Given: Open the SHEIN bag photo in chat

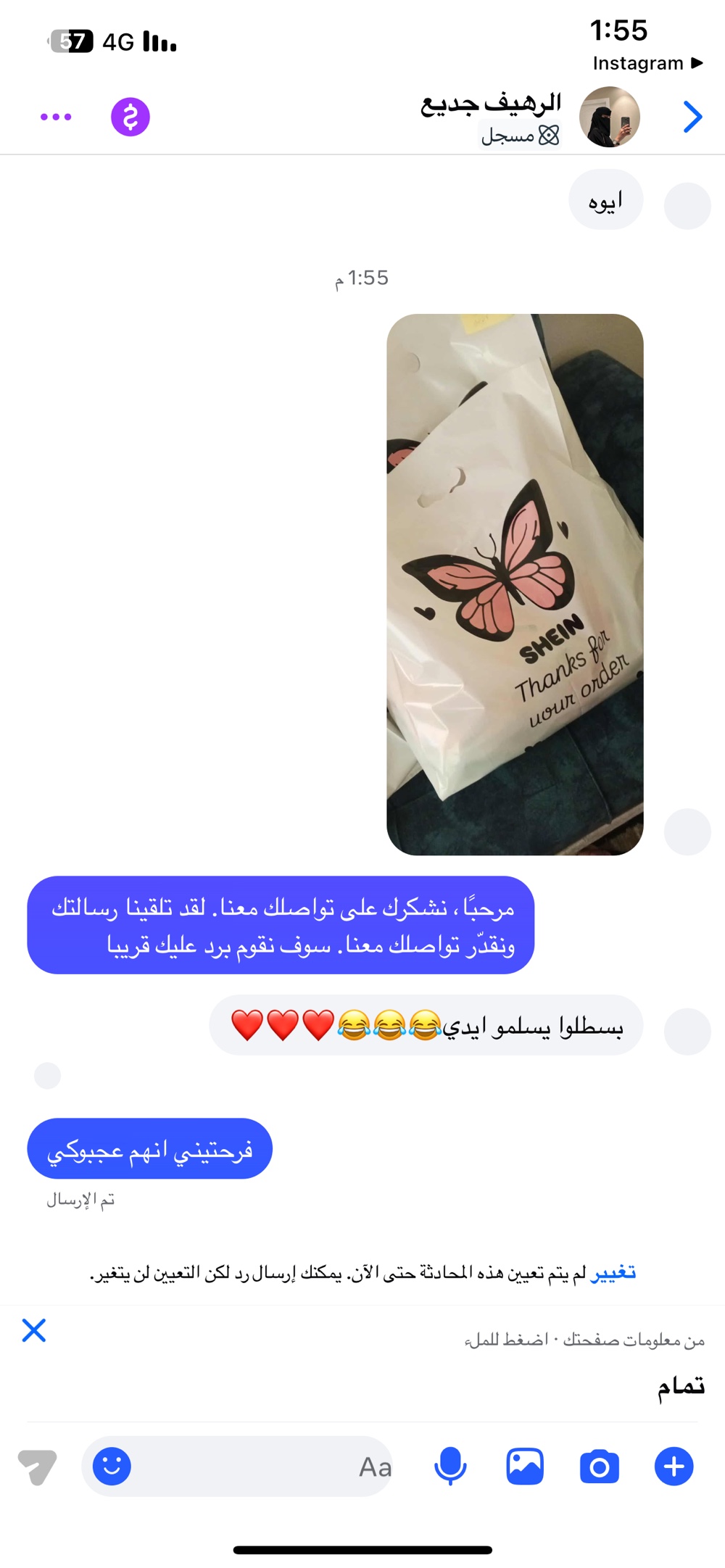Looking at the screenshot, I should [515, 584].
